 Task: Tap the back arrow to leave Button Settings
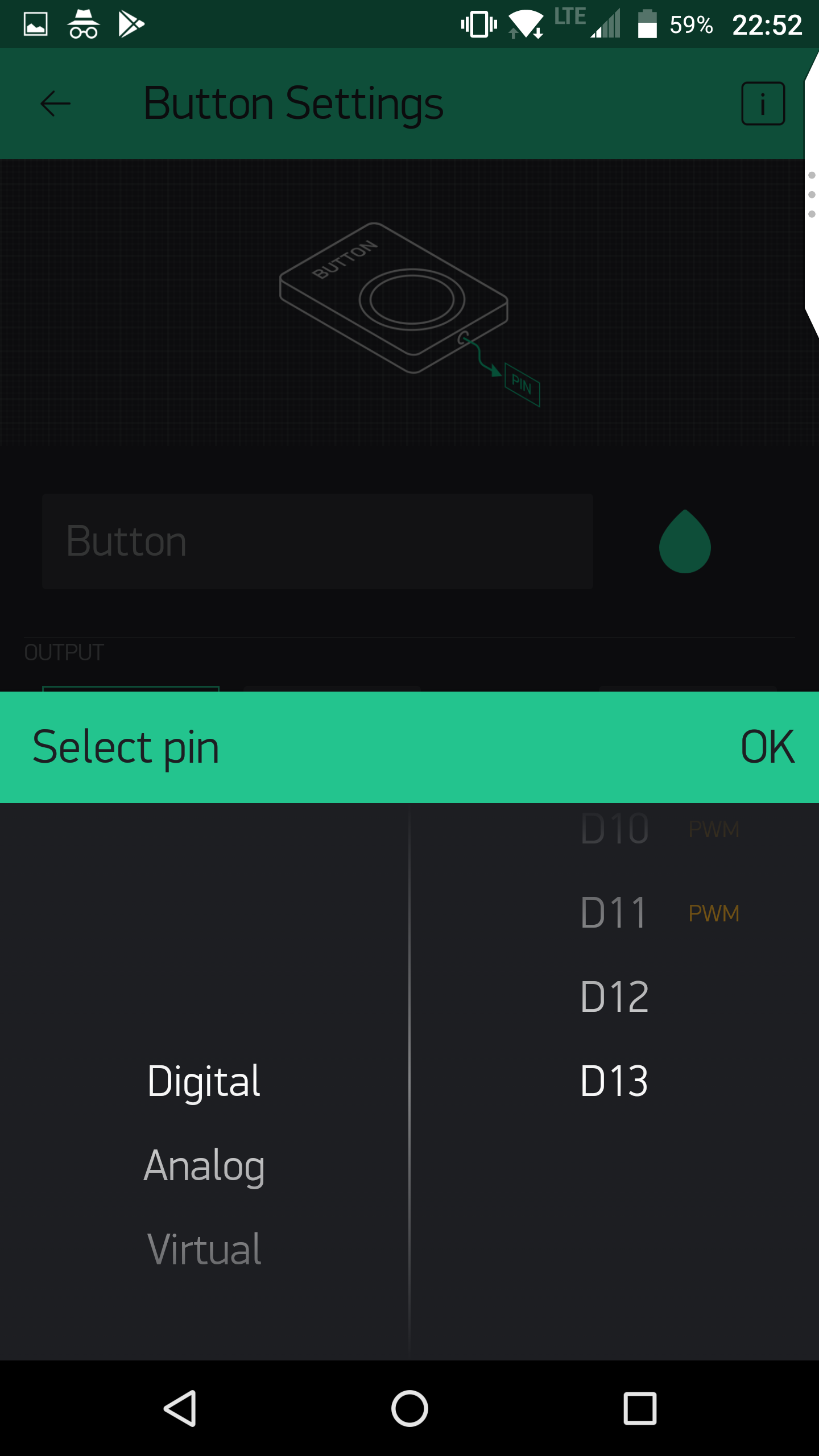[54, 104]
